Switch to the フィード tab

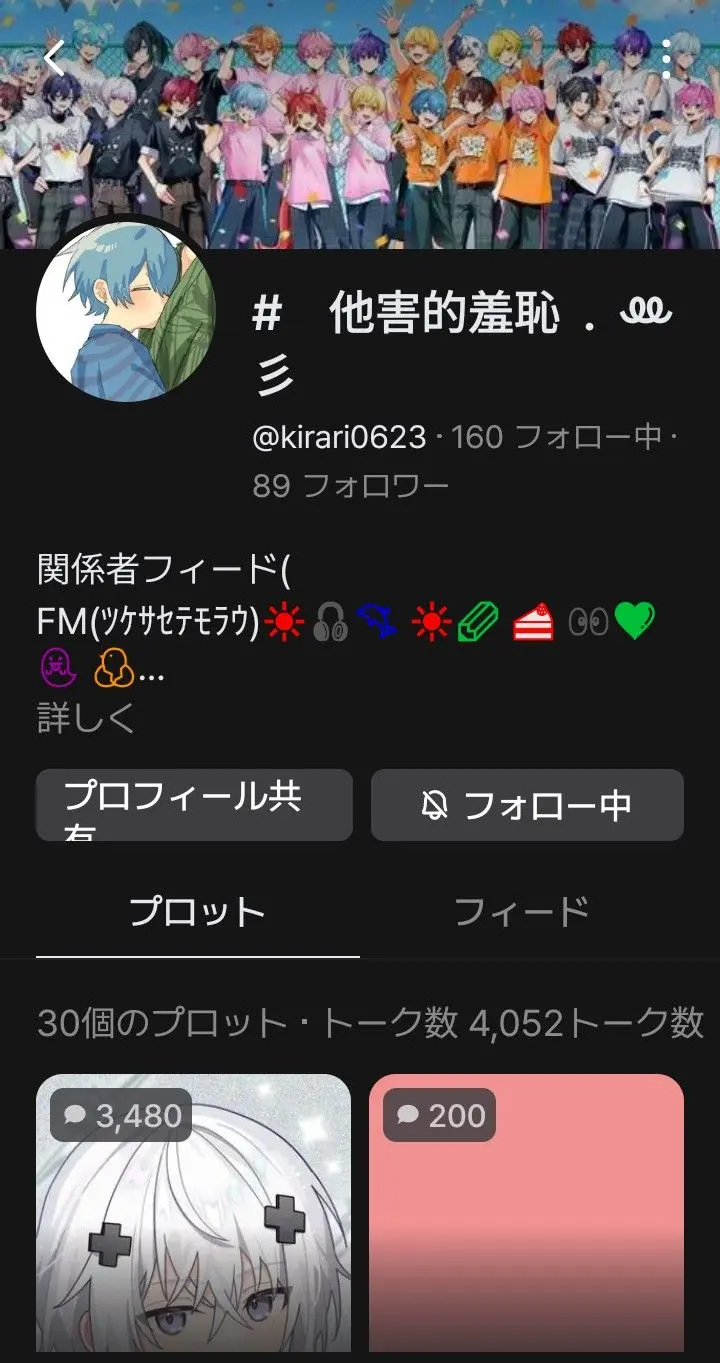point(522,912)
